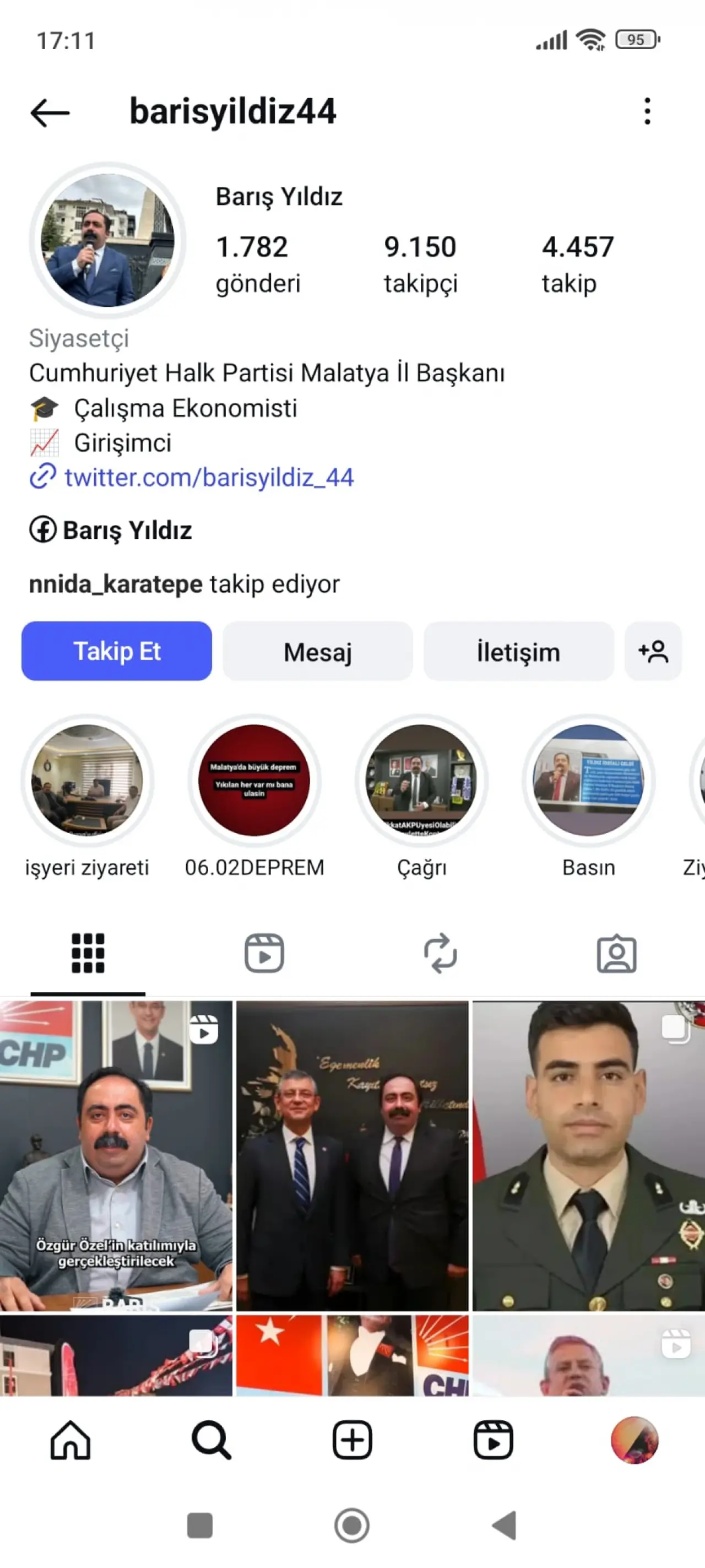The width and height of the screenshot is (705, 1568).
Task: Show suggested accounts with add-person icon
Action: tap(653, 651)
